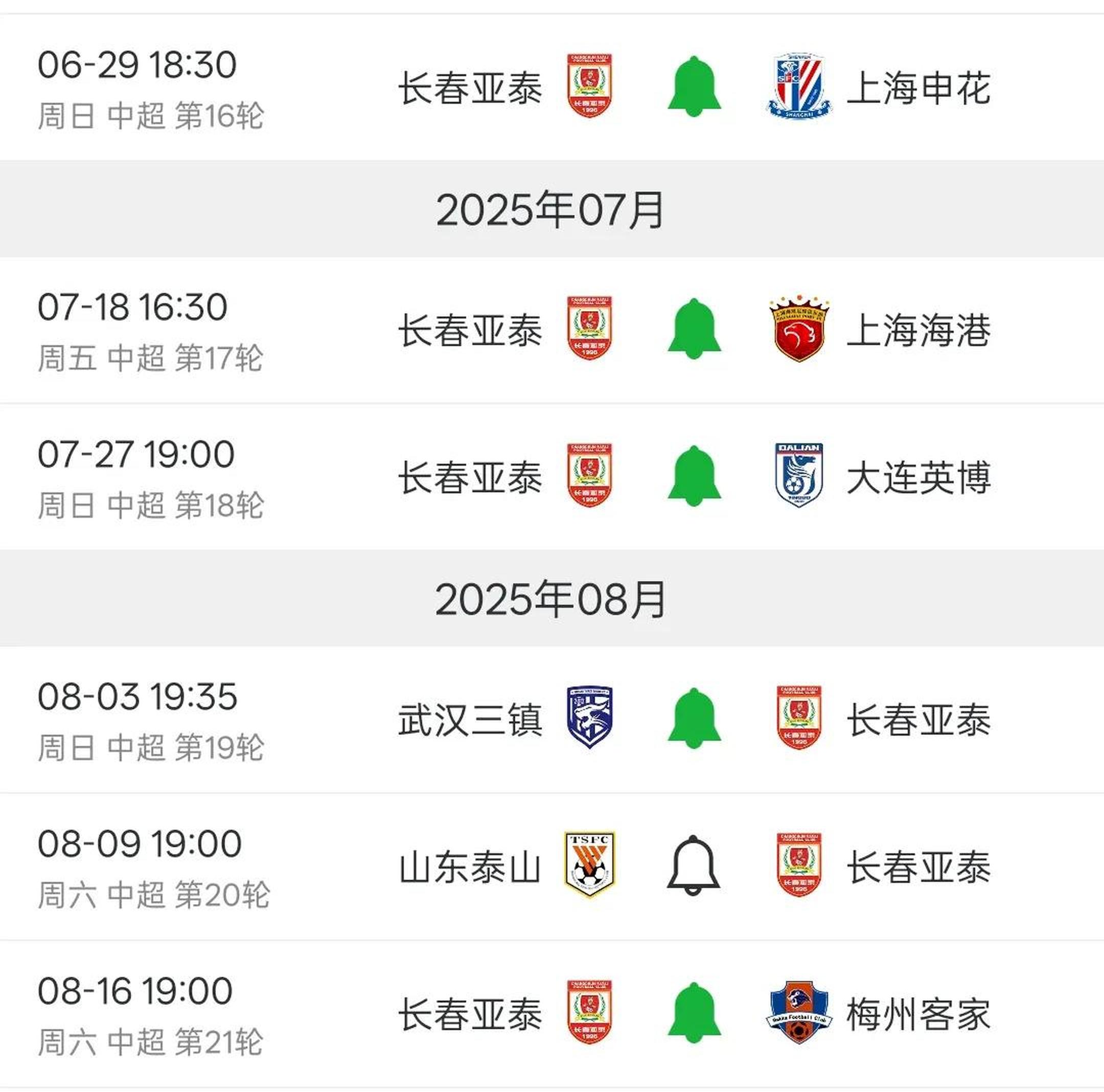The width and height of the screenshot is (1104, 1092).
Task: Turn off reminder for 武汉三镇 vs 长春亚泰
Action: coord(694,718)
